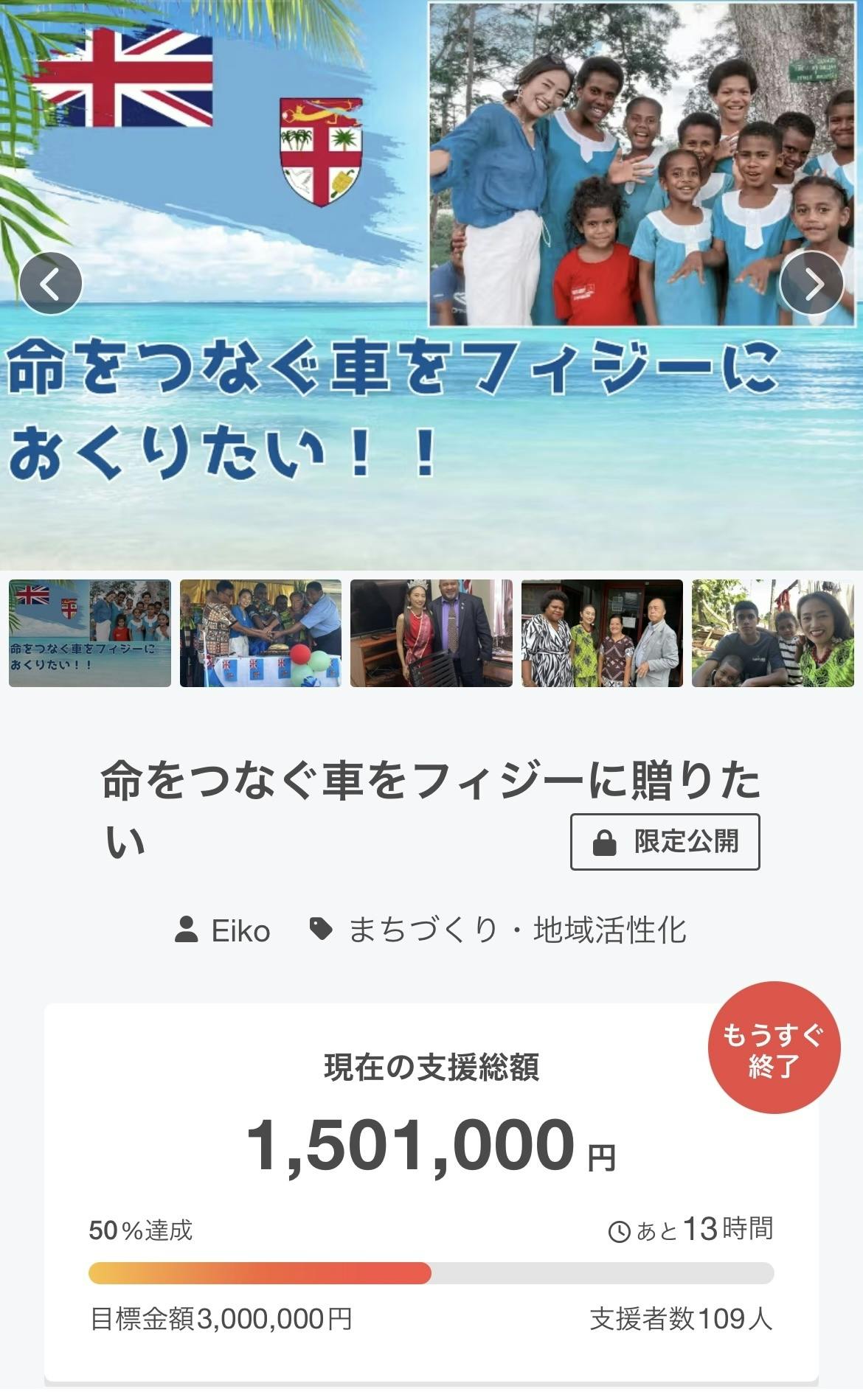The image size is (863, 1400).
Task: Open the thumbnail of woman in tiara
Action: point(431,633)
